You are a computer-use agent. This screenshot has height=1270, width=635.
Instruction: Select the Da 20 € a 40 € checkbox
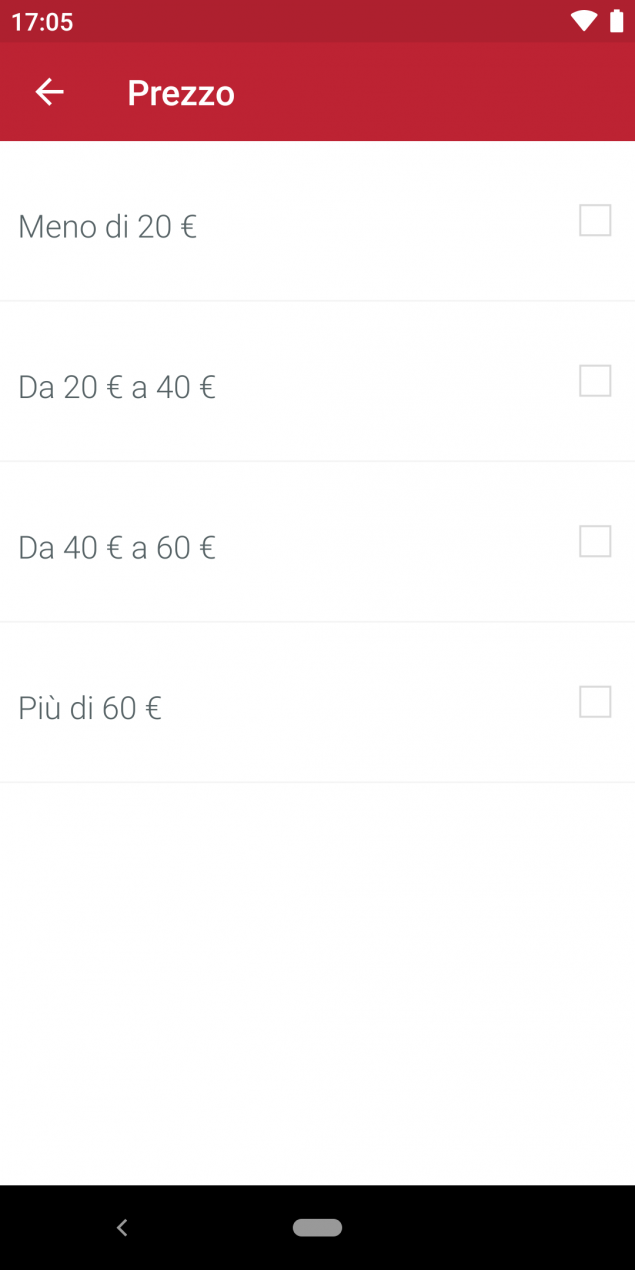(x=595, y=381)
